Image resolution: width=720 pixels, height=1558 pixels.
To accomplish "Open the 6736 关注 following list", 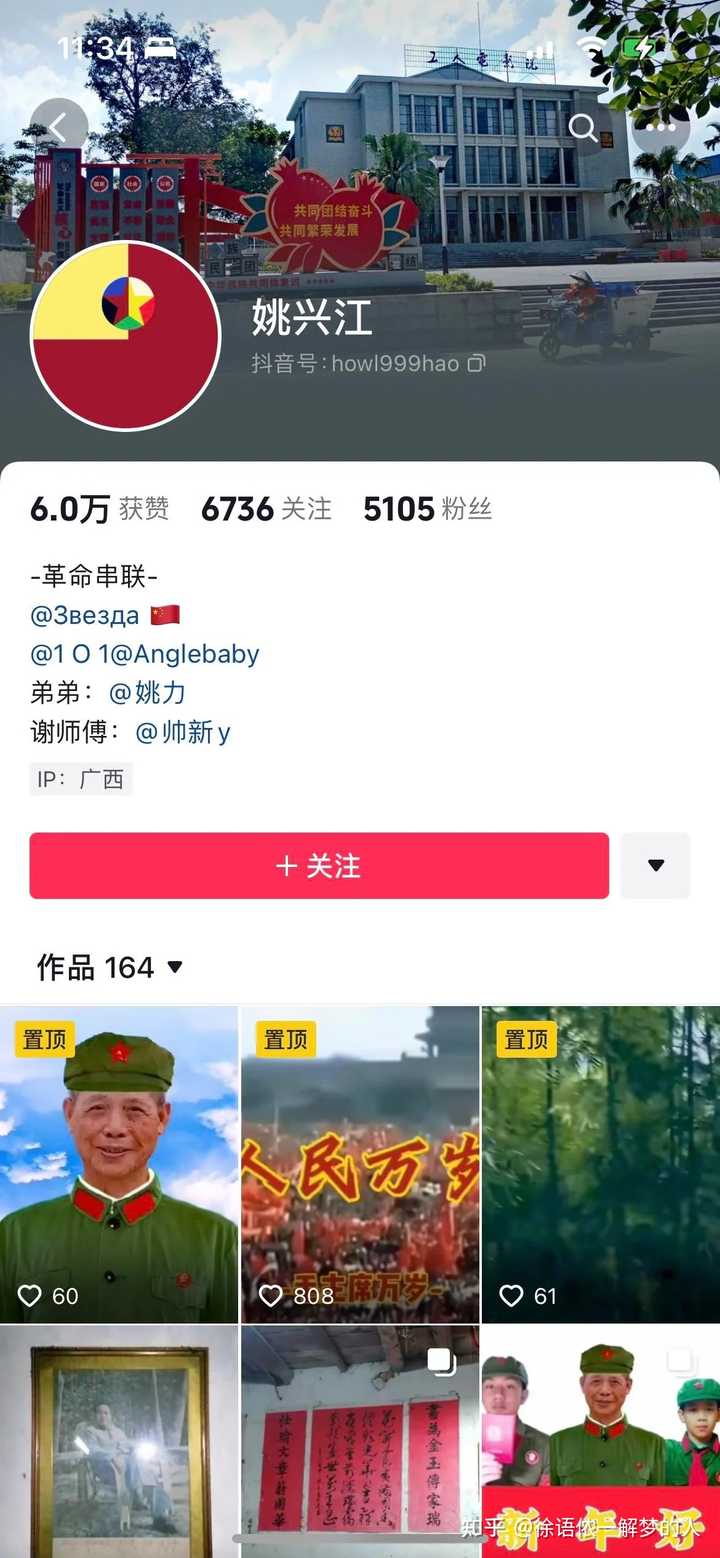I will point(266,509).
